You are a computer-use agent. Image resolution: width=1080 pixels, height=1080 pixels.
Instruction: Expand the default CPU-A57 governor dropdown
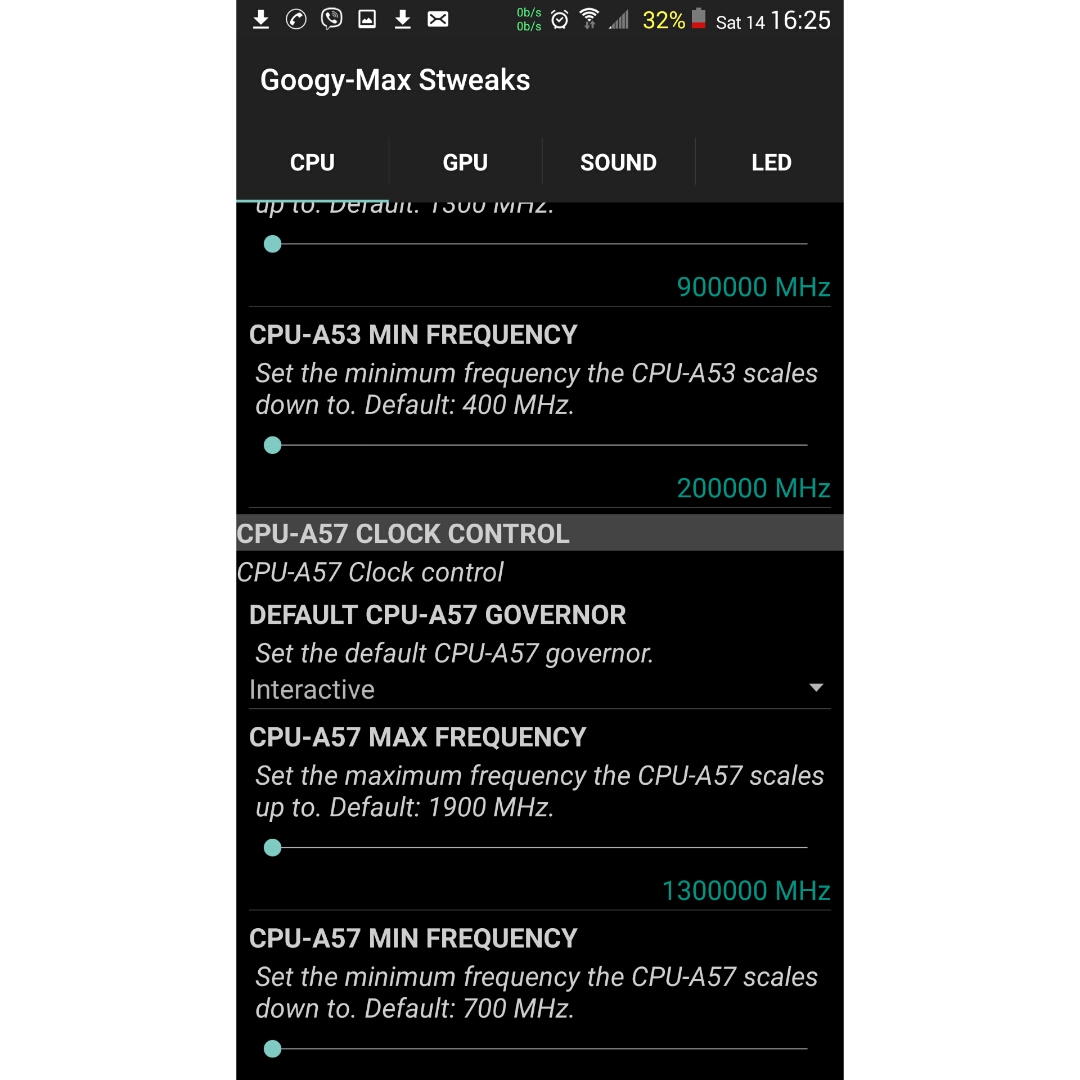point(540,689)
